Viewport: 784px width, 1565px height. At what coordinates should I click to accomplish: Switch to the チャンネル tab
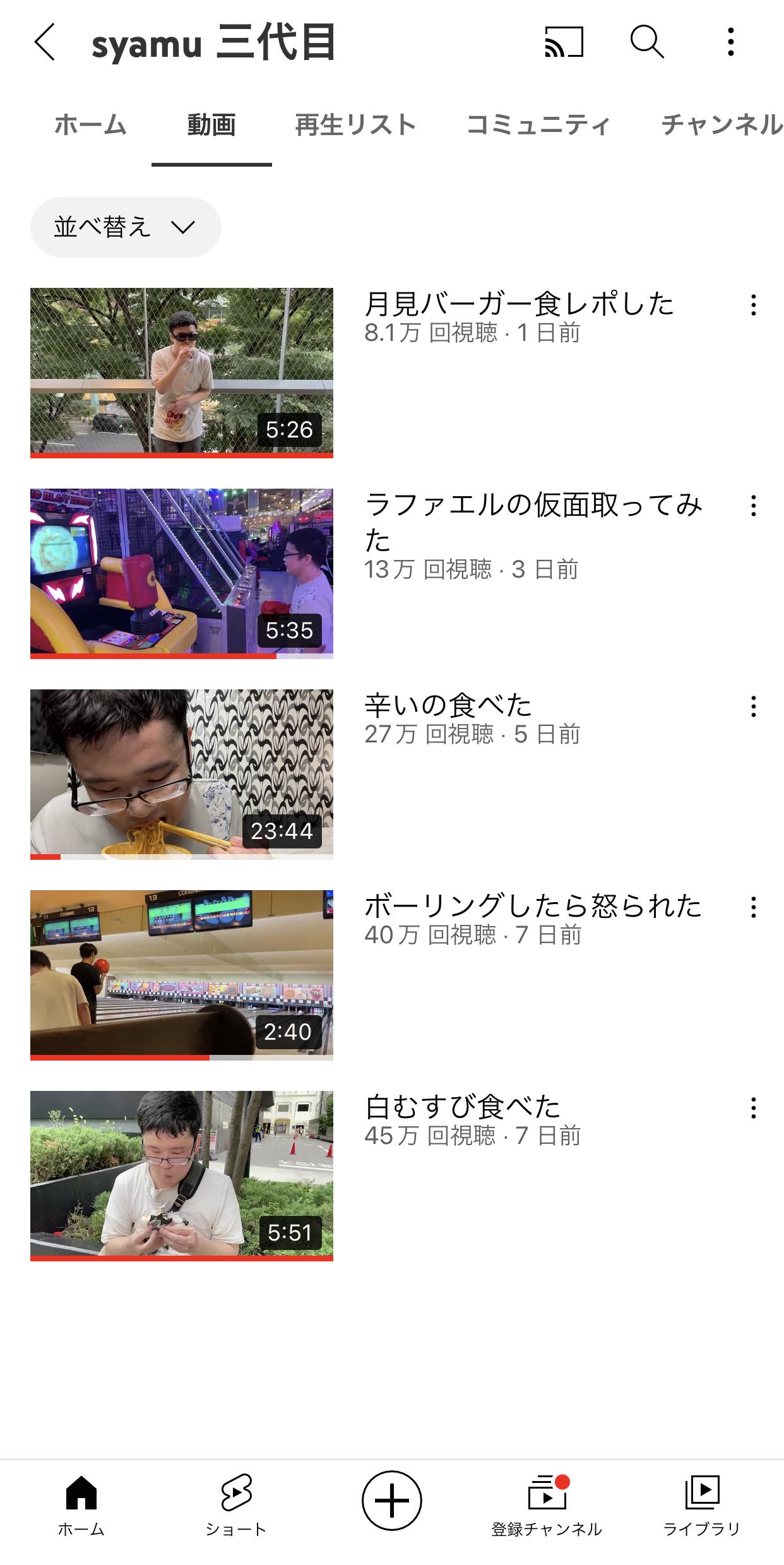click(721, 125)
